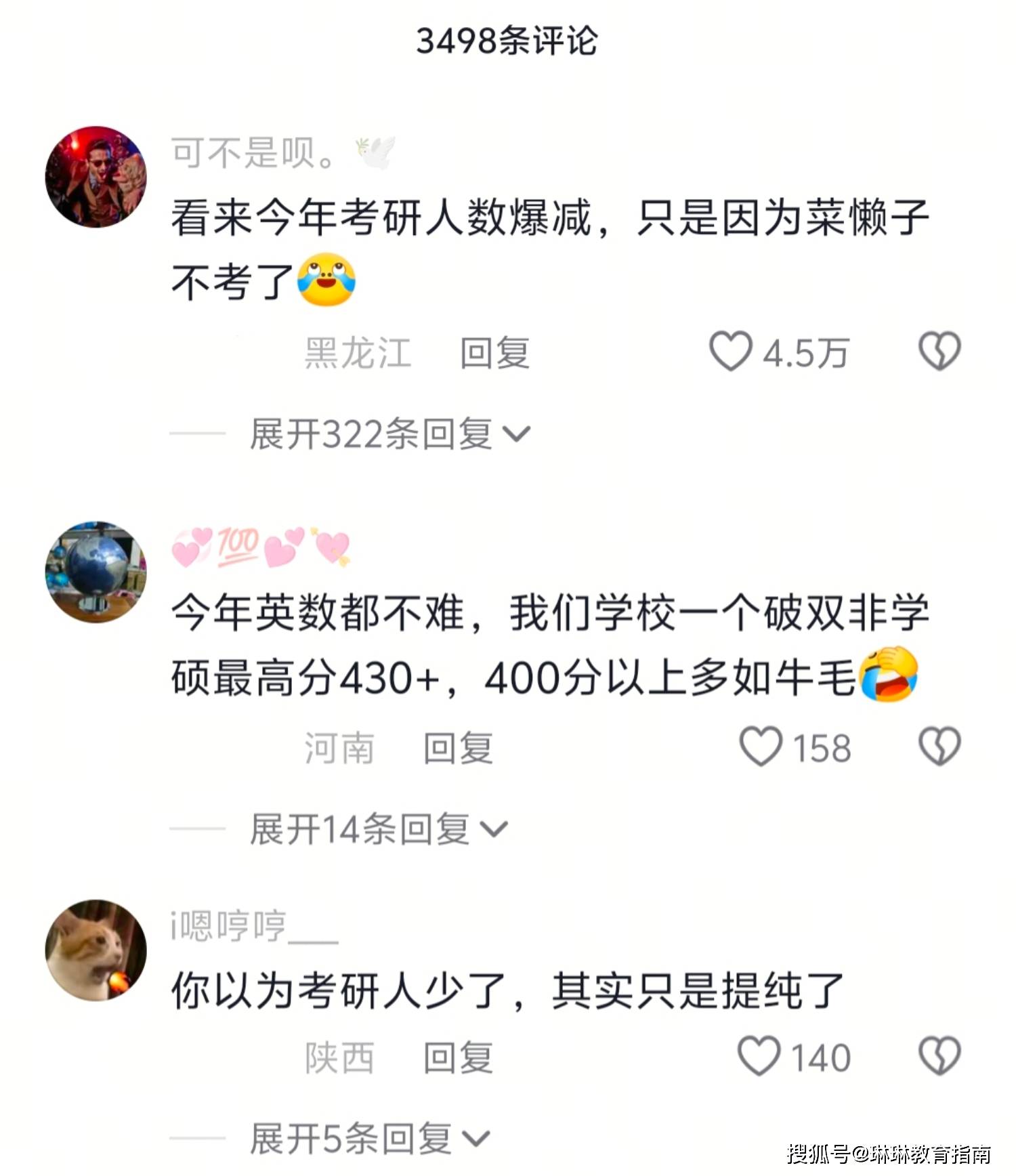Open the profile picture of 可不是呗
Image resolution: width=1016 pixels, height=1176 pixels.
(x=96, y=176)
